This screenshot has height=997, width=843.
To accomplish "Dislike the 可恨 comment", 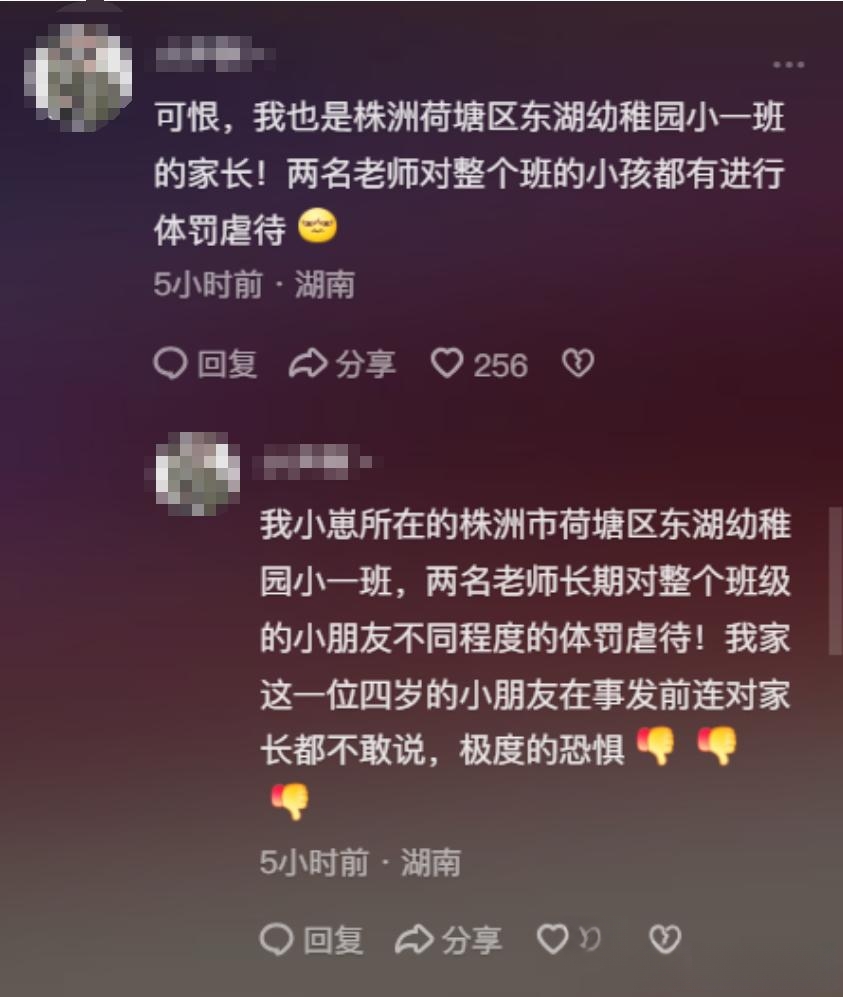I will click(x=578, y=364).
